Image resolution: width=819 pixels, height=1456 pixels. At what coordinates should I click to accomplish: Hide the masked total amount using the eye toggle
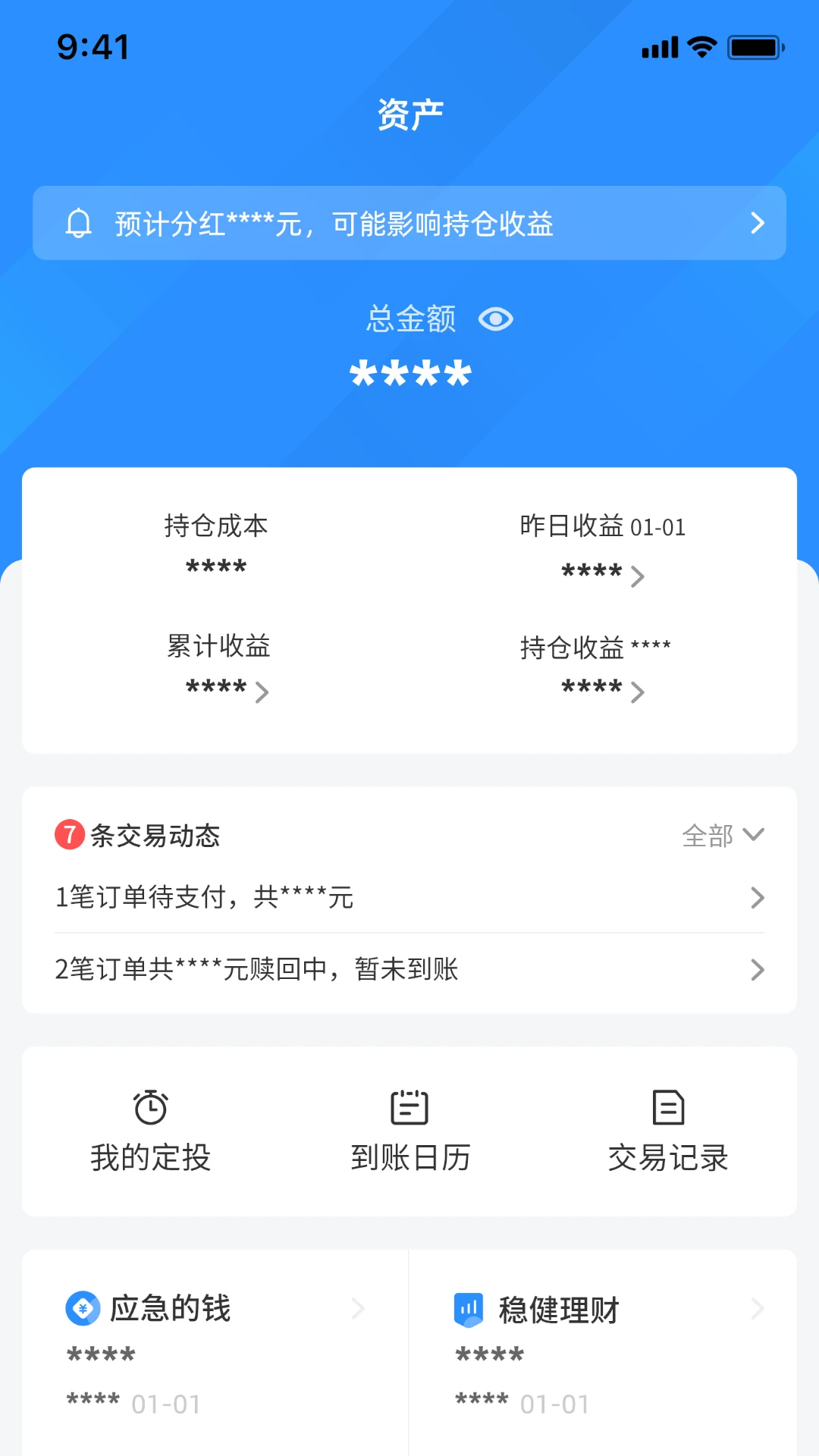click(494, 319)
